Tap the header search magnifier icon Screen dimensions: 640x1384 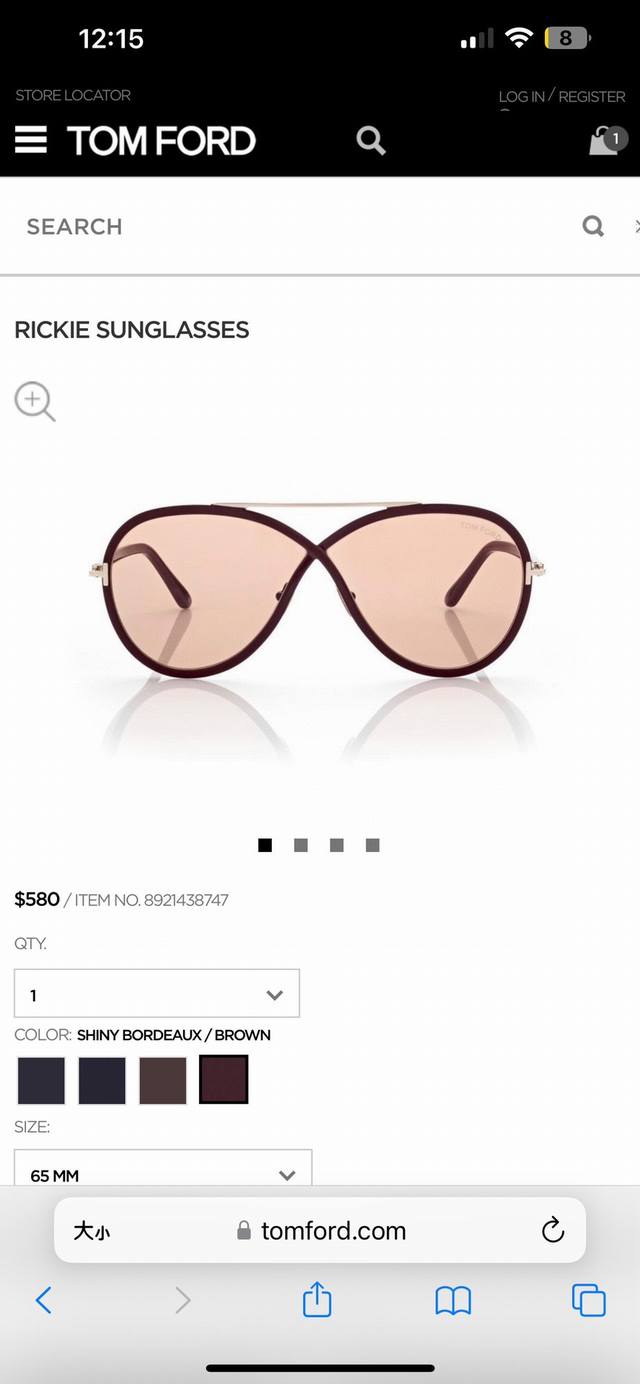coord(371,141)
